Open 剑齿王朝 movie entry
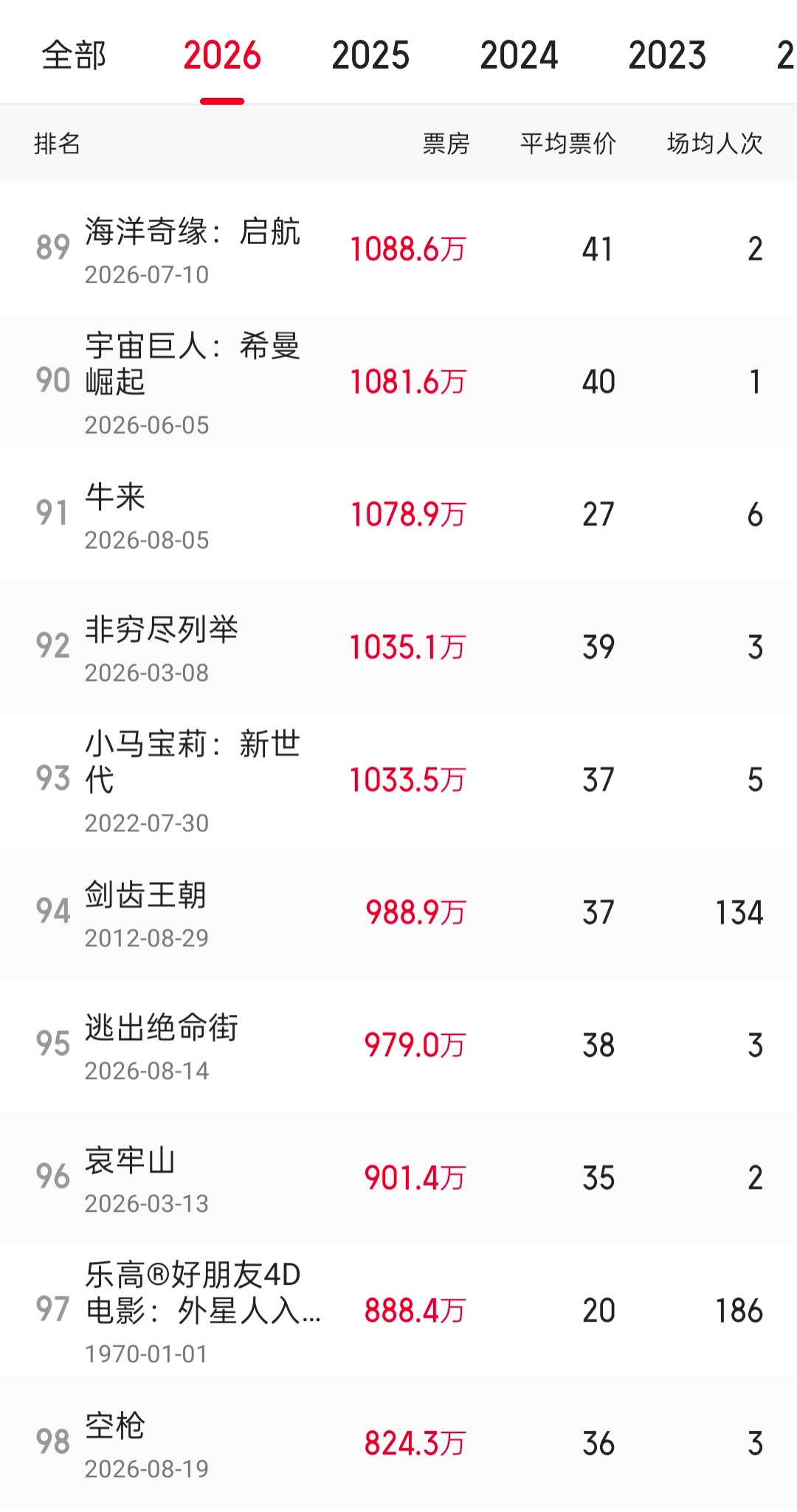Viewport: 797px width, 1512px height. [398, 913]
